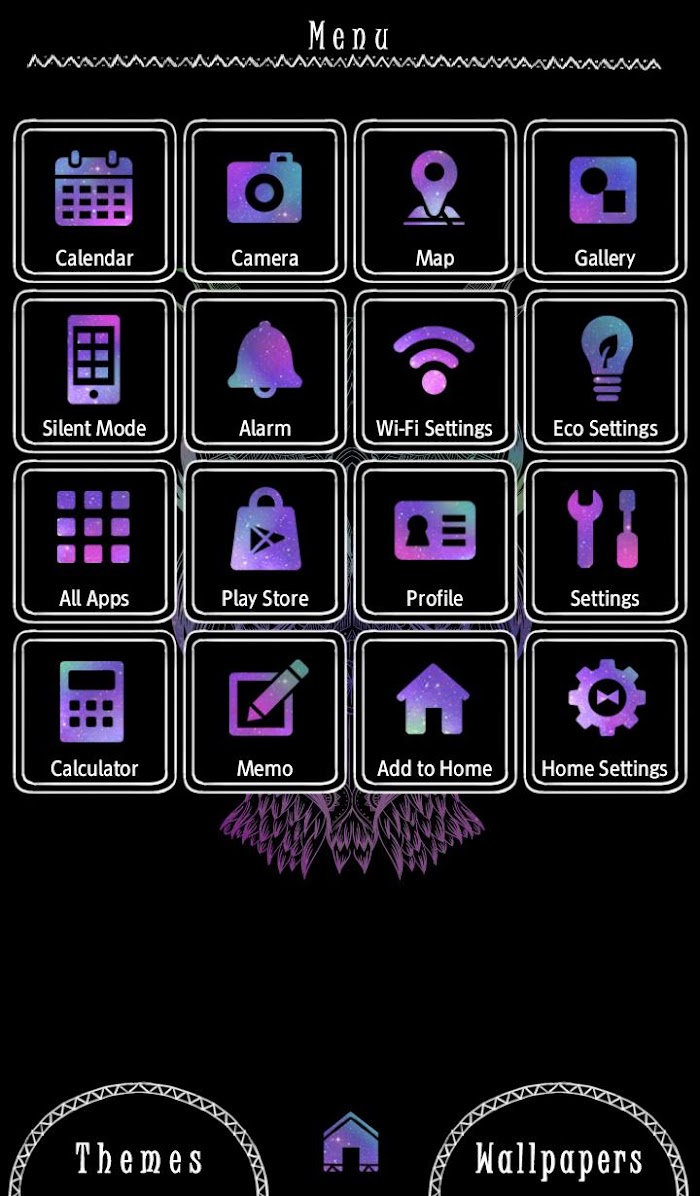700x1196 pixels.
Task: Tap the bottom home icon
Action: [x=350, y=1141]
